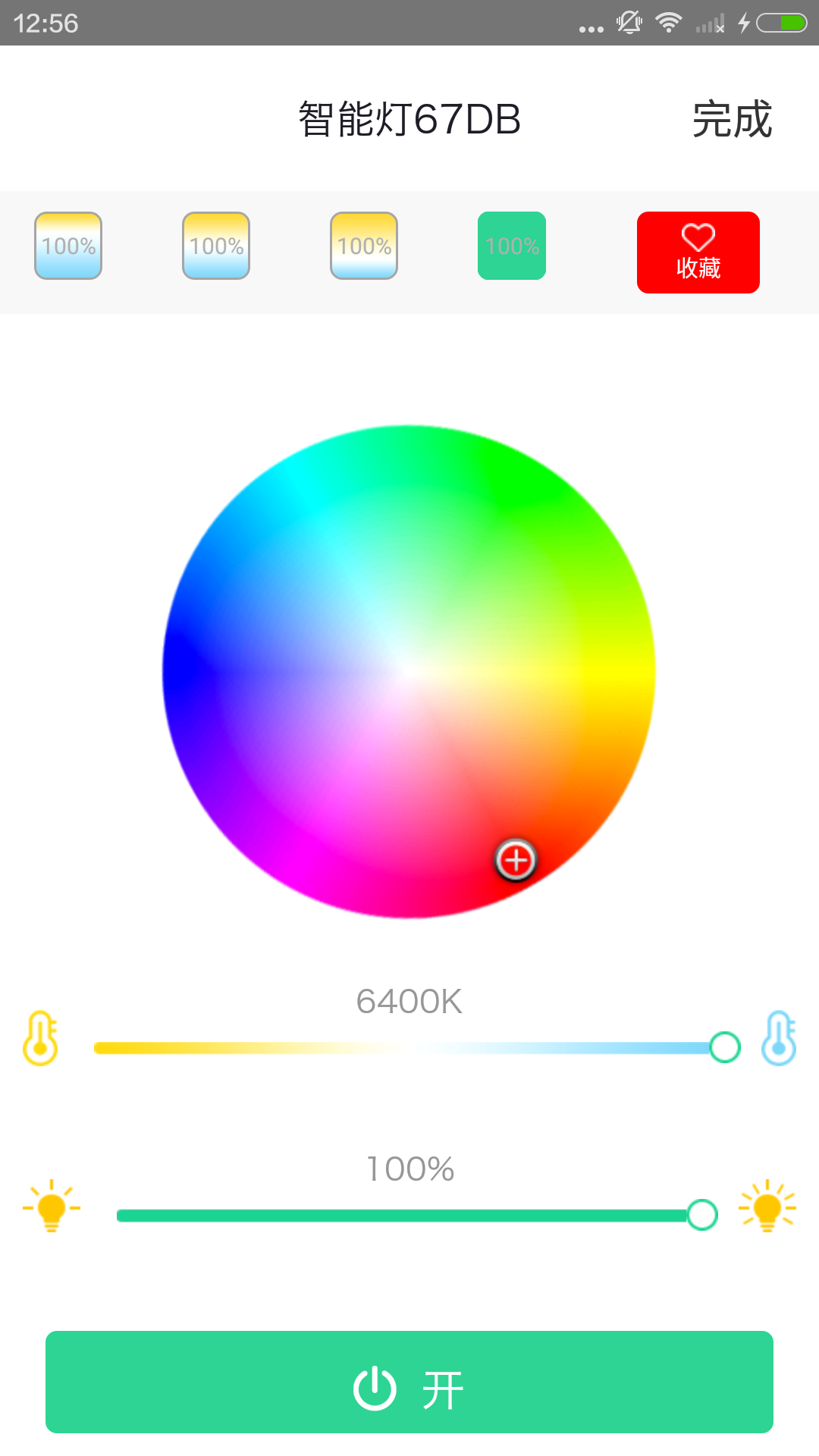The image size is (819, 1456).
Task: Tap the red 收藏 favorite button
Action: (698, 253)
